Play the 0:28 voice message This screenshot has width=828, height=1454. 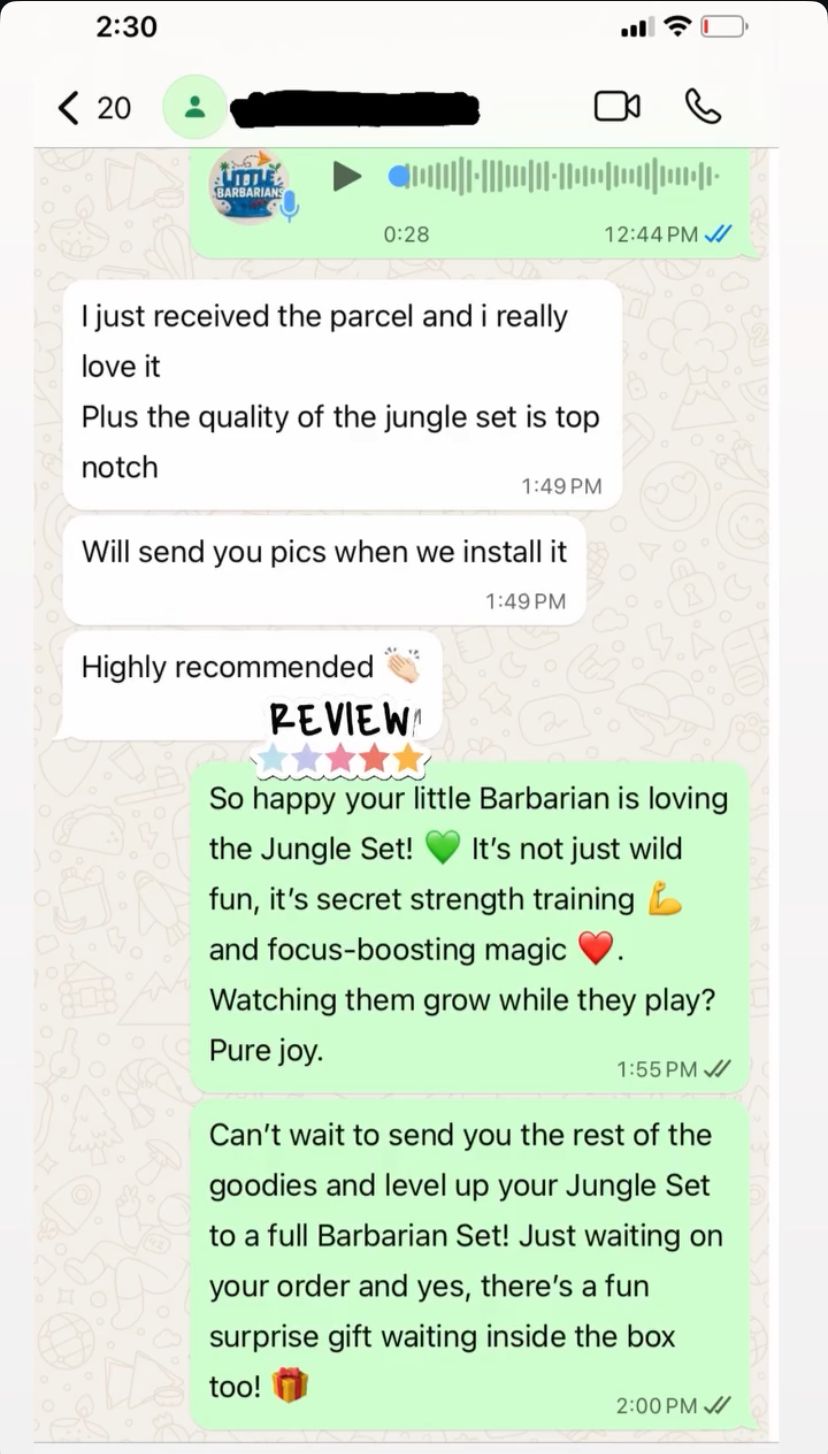pyautogui.click(x=346, y=177)
